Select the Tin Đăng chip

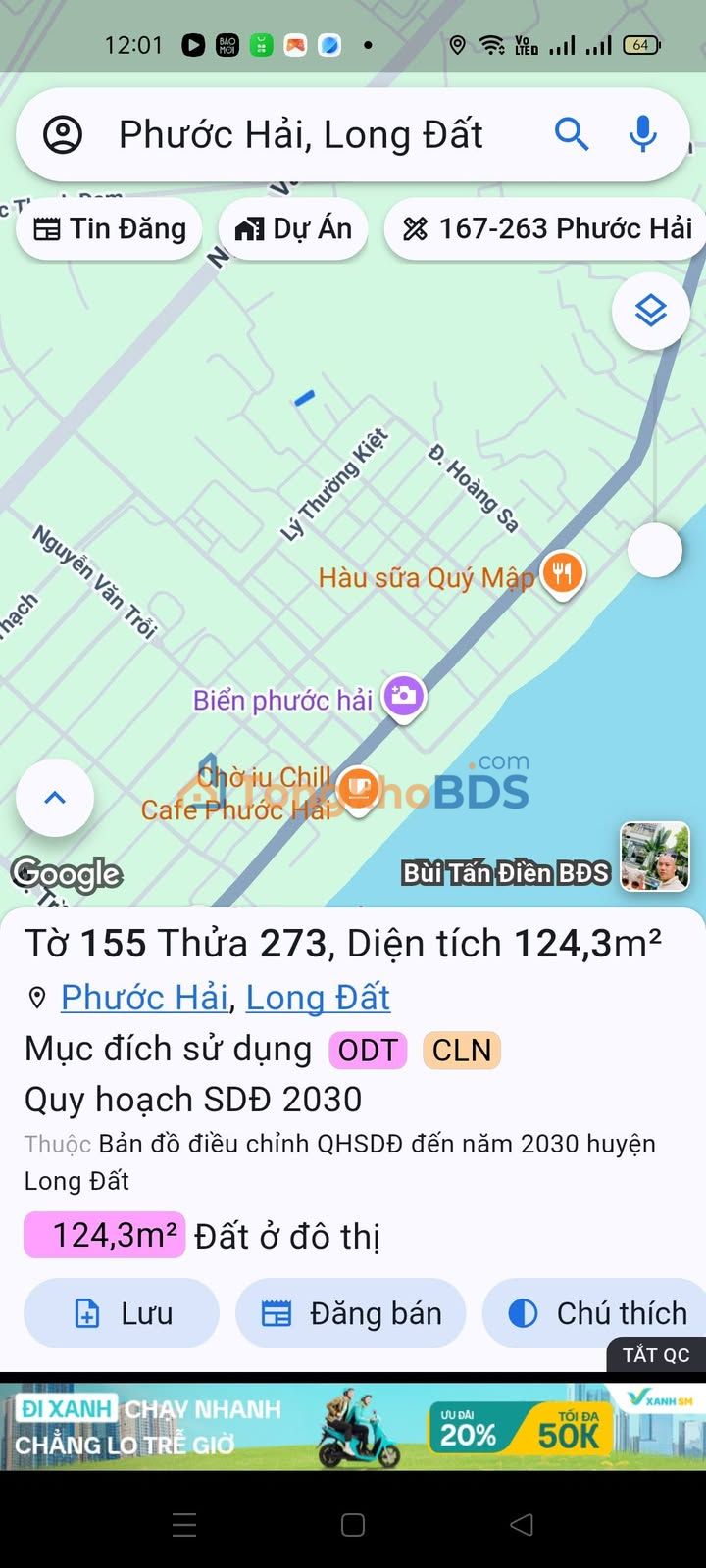[x=110, y=229]
